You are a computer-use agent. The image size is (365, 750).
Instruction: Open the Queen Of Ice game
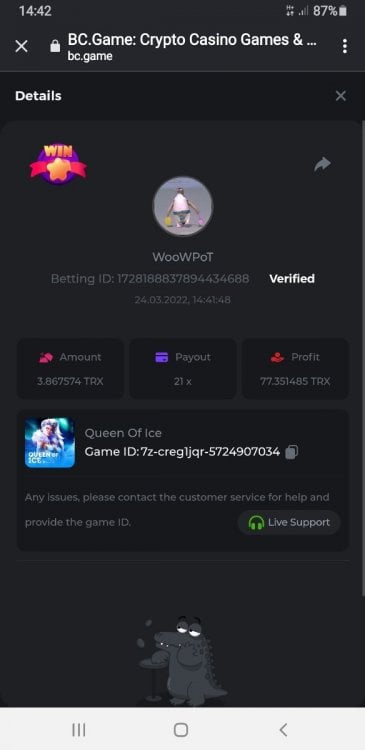(50, 442)
